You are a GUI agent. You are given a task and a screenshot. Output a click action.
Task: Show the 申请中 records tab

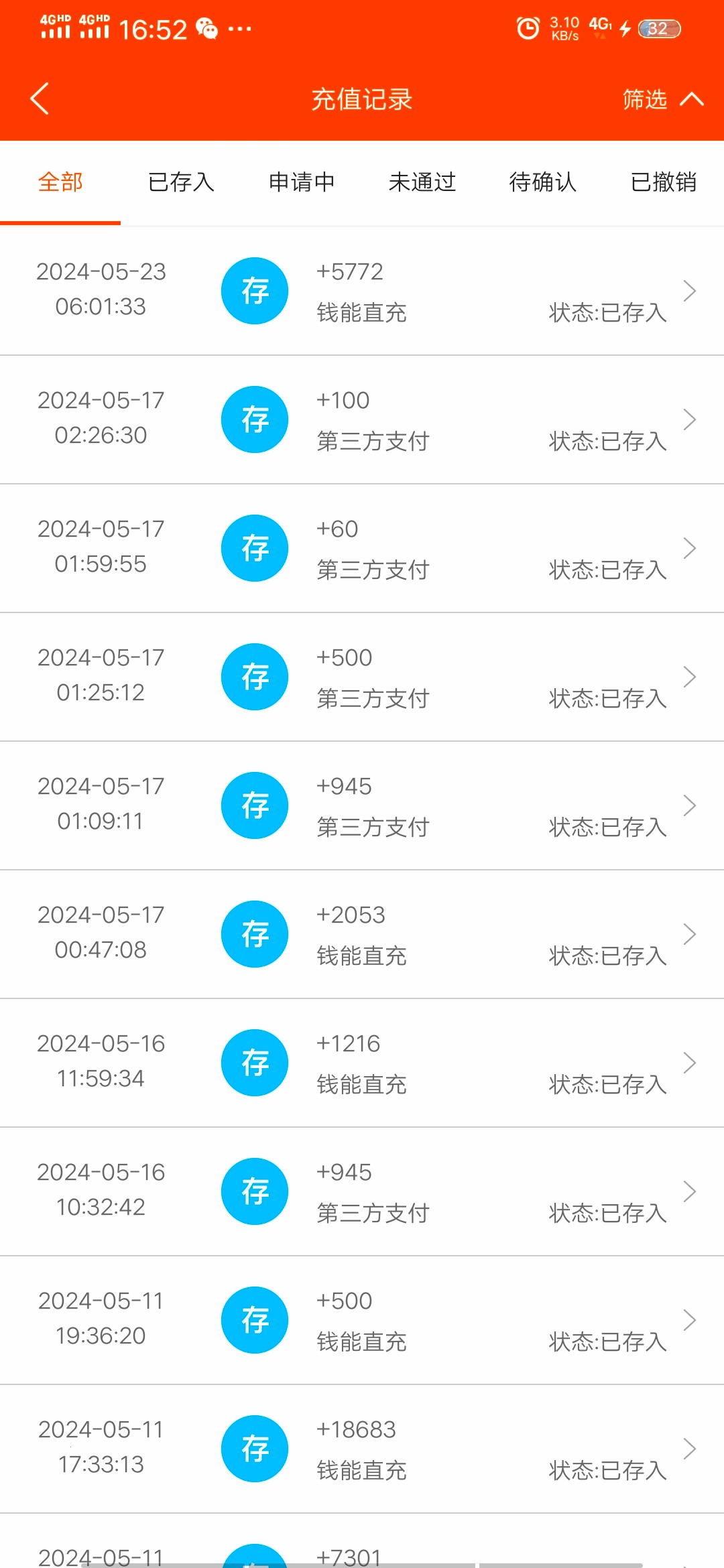(302, 182)
